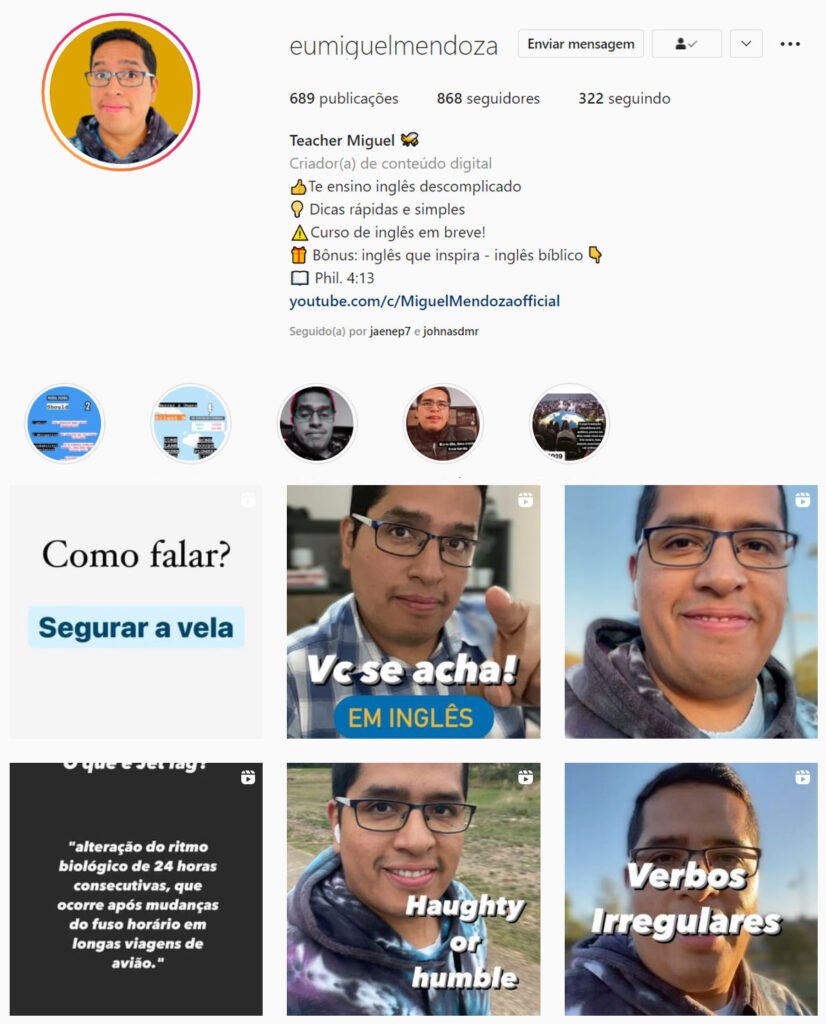Expand the suggested accounts dropdown arrow
Screen dimensions: 826x1024
coord(746,44)
